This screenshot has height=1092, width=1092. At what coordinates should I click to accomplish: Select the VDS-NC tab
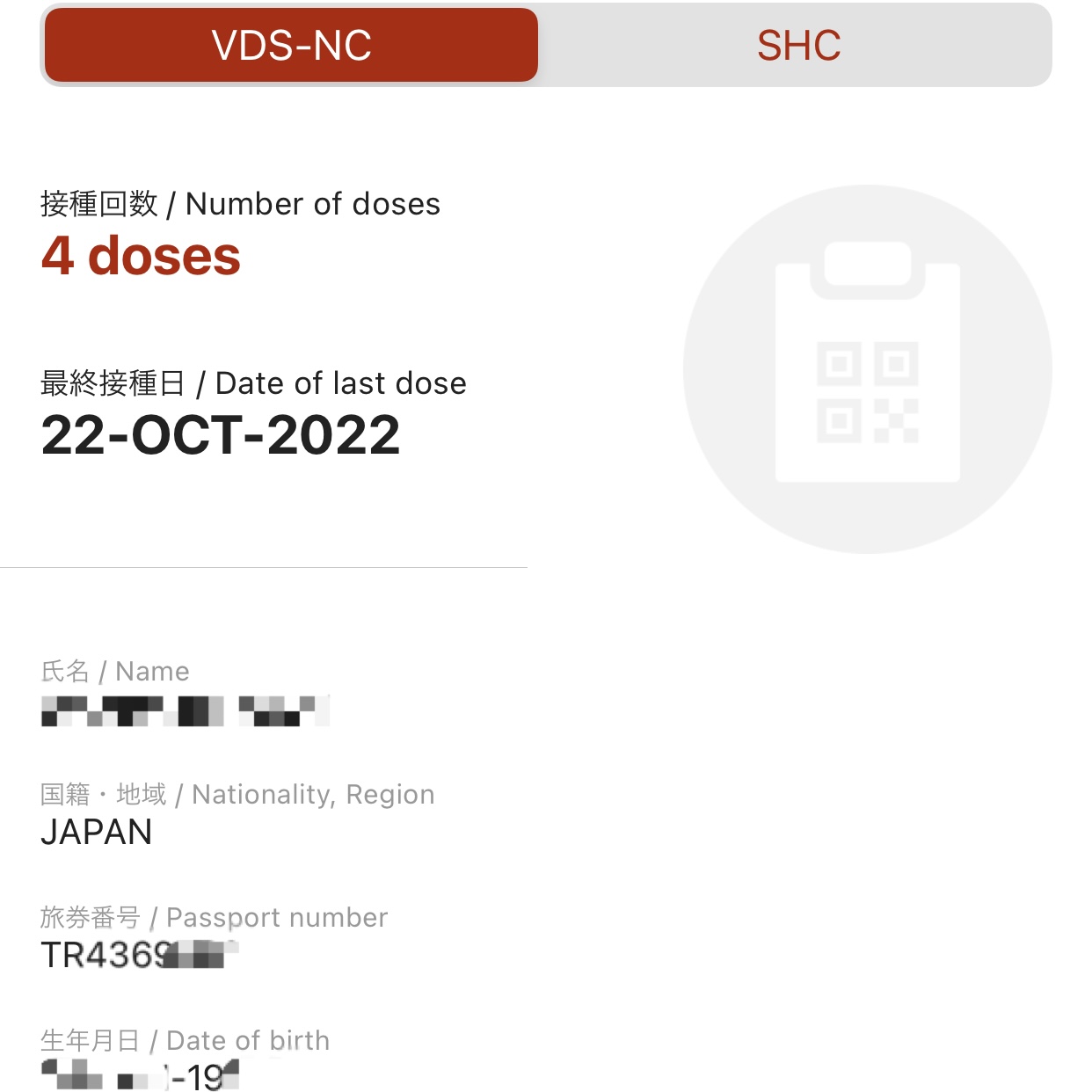(291, 46)
